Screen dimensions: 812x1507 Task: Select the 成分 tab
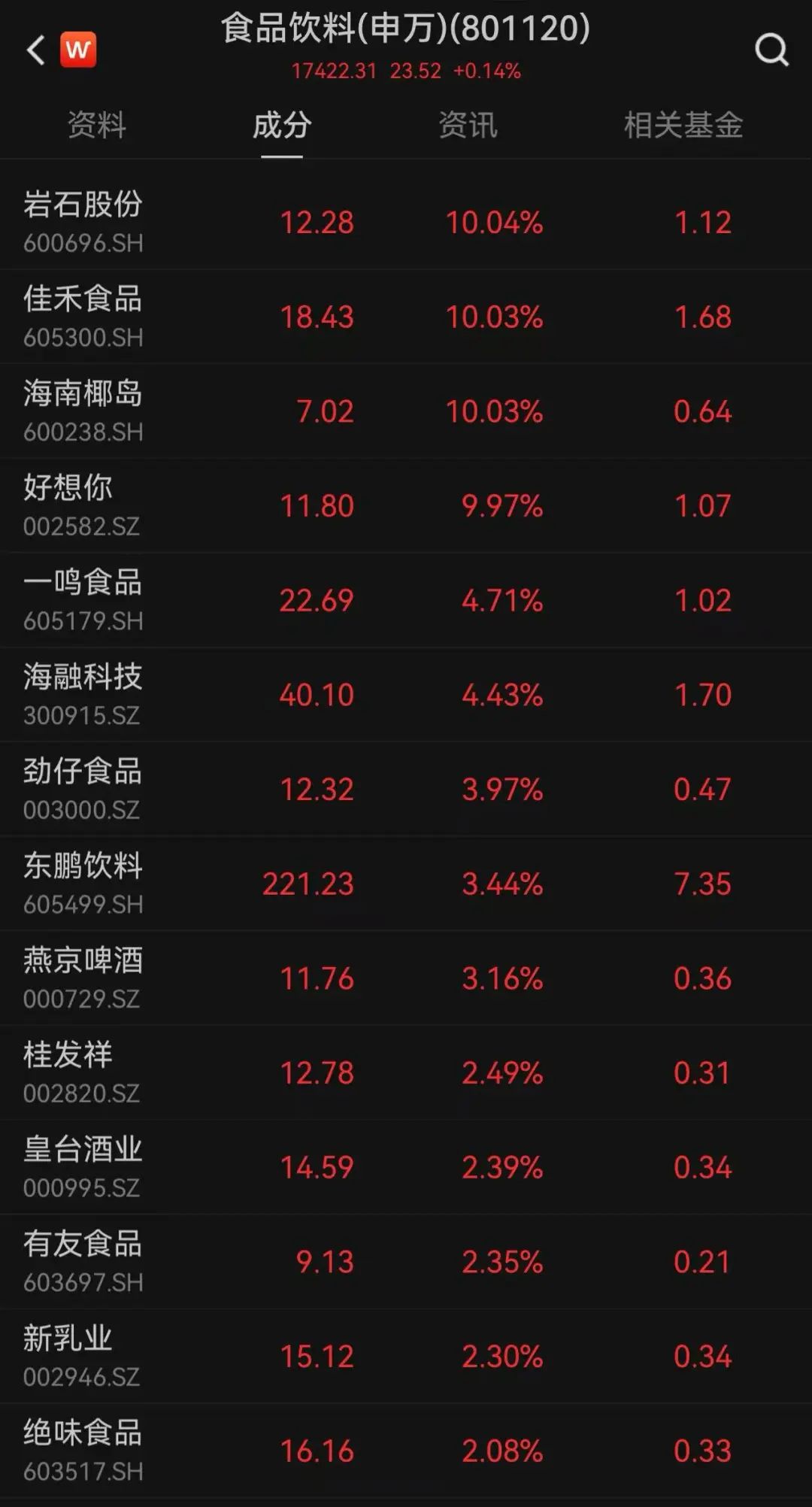282,125
